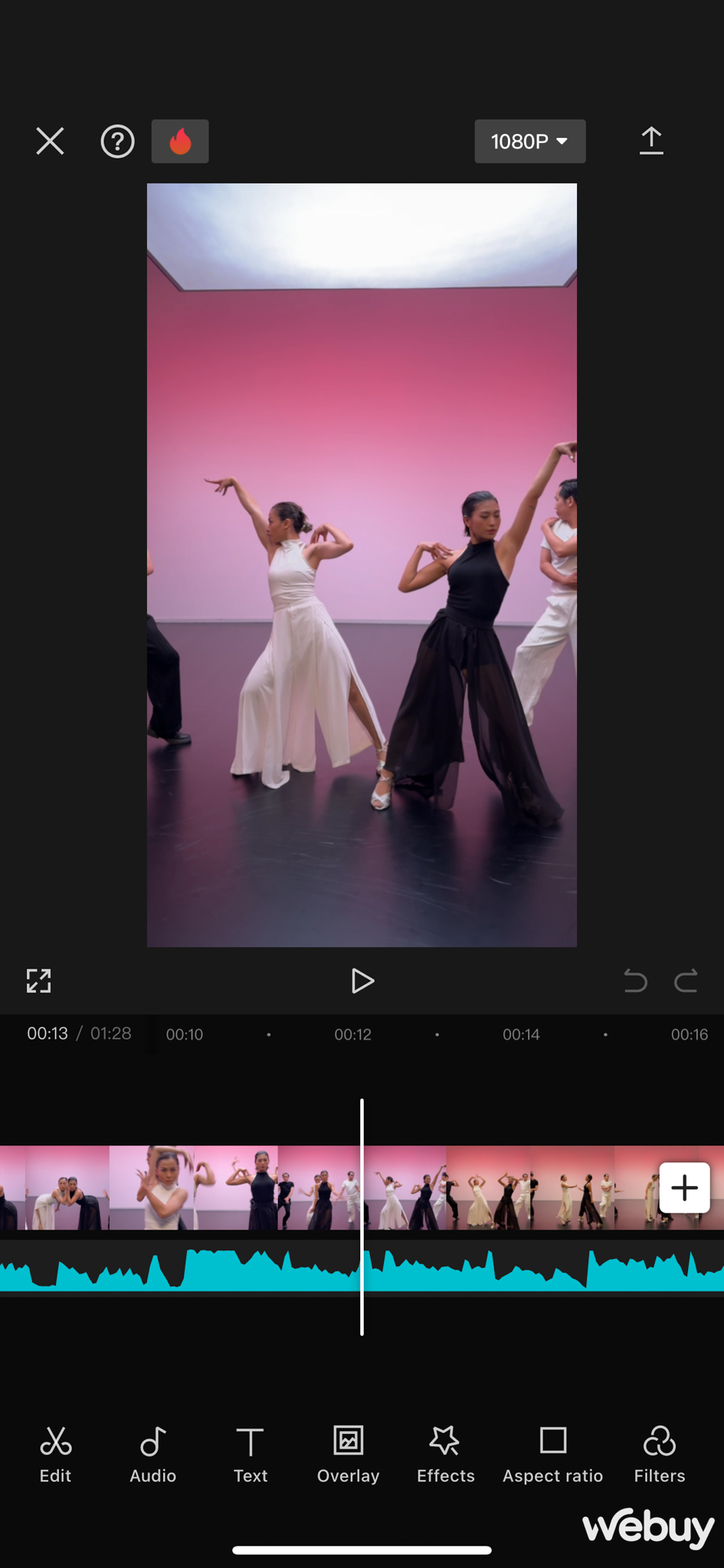This screenshot has width=724, height=1568.
Task: Open the Audio tool
Action: point(152,1455)
